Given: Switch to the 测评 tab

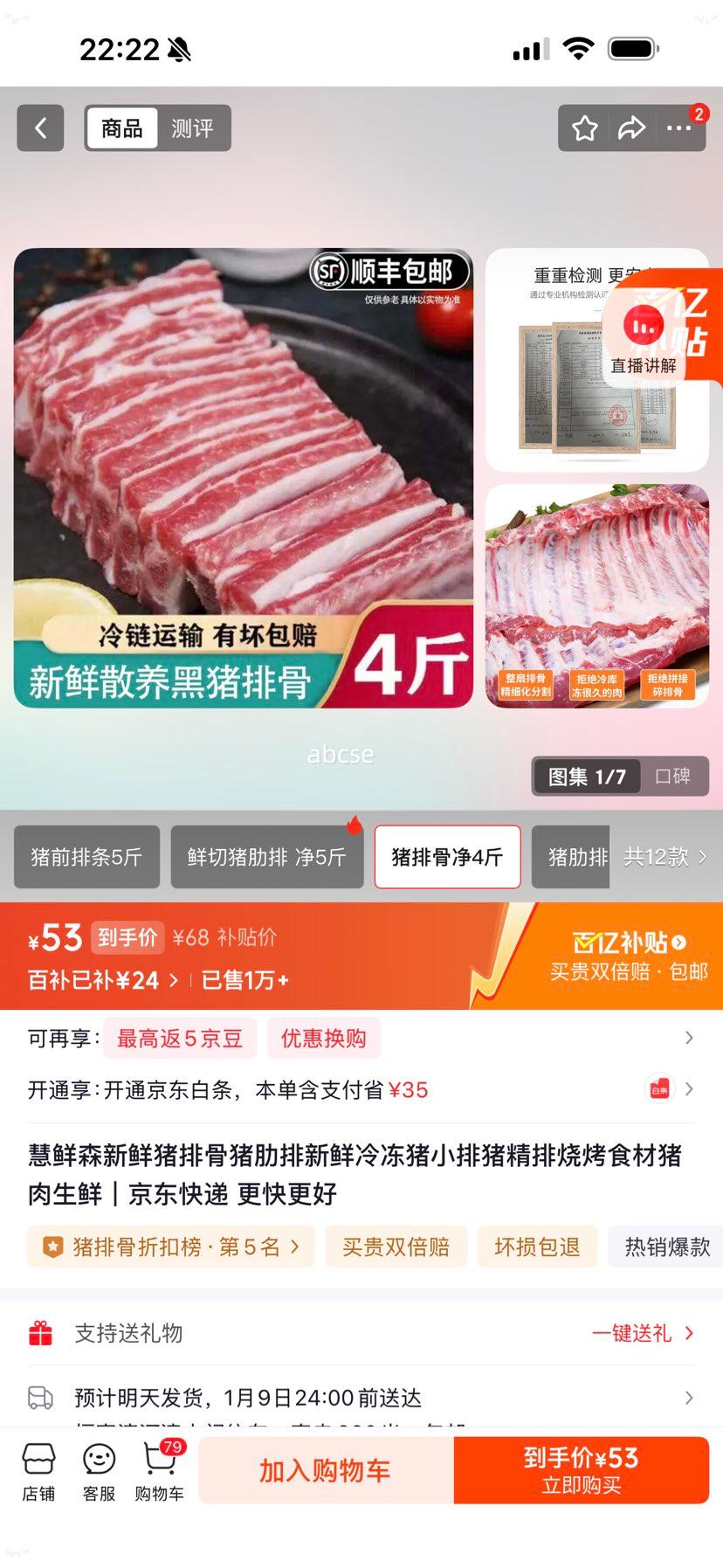Looking at the screenshot, I should point(194,128).
